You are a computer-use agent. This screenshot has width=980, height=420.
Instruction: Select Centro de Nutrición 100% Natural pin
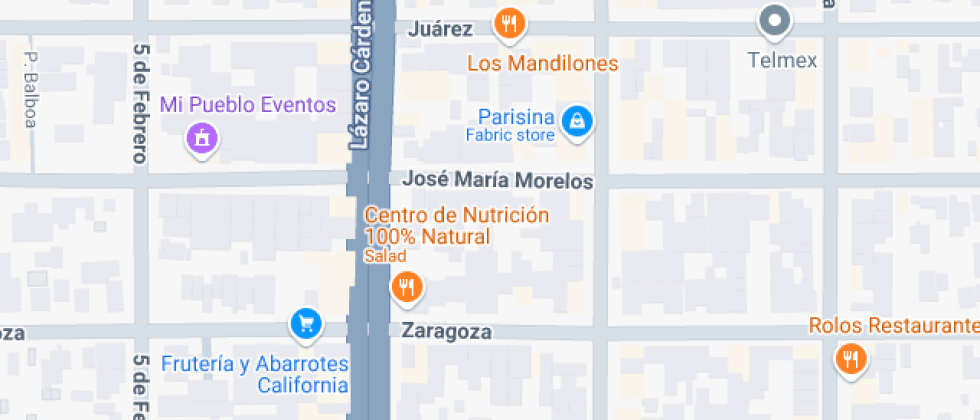pyautogui.click(x=405, y=288)
